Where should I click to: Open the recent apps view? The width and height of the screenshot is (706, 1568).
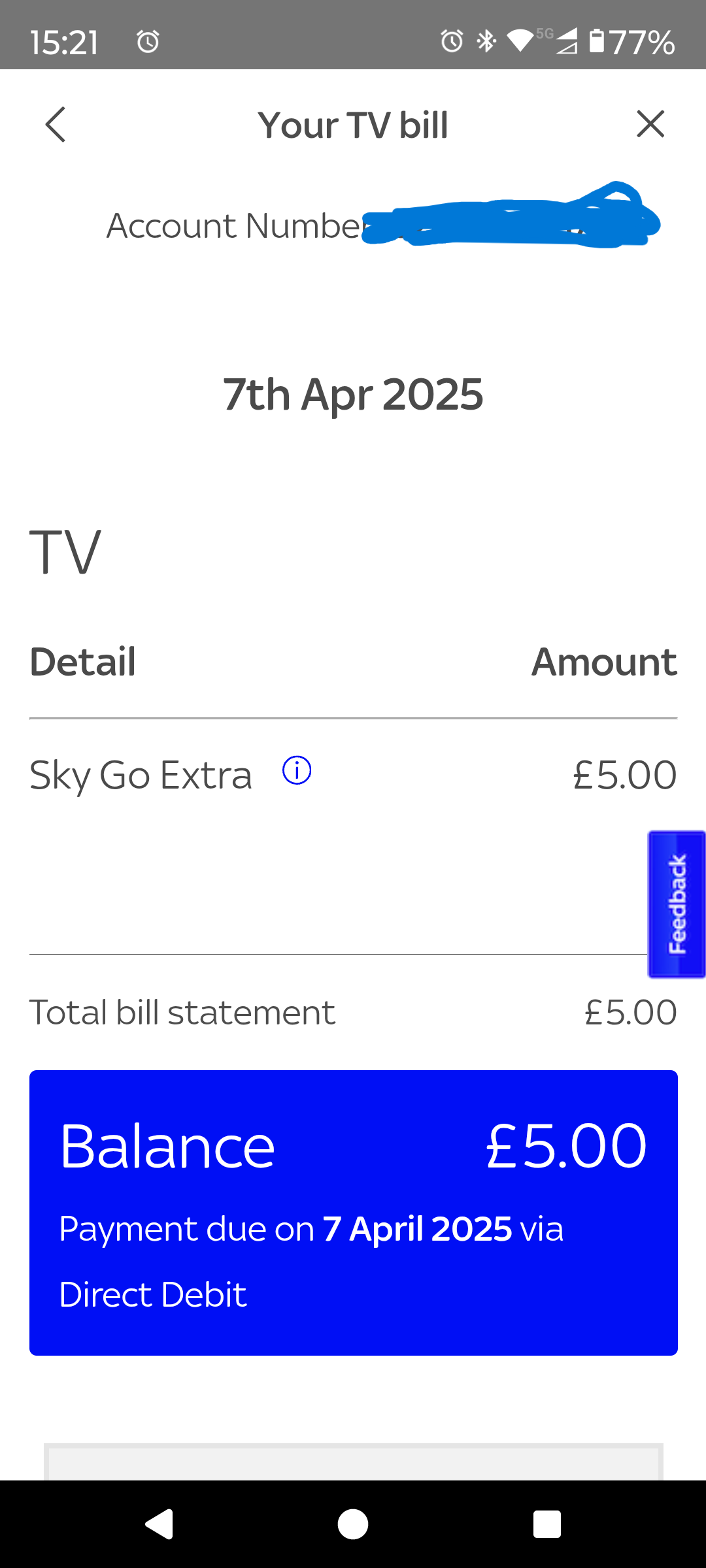pyautogui.click(x=547, y=1524)
